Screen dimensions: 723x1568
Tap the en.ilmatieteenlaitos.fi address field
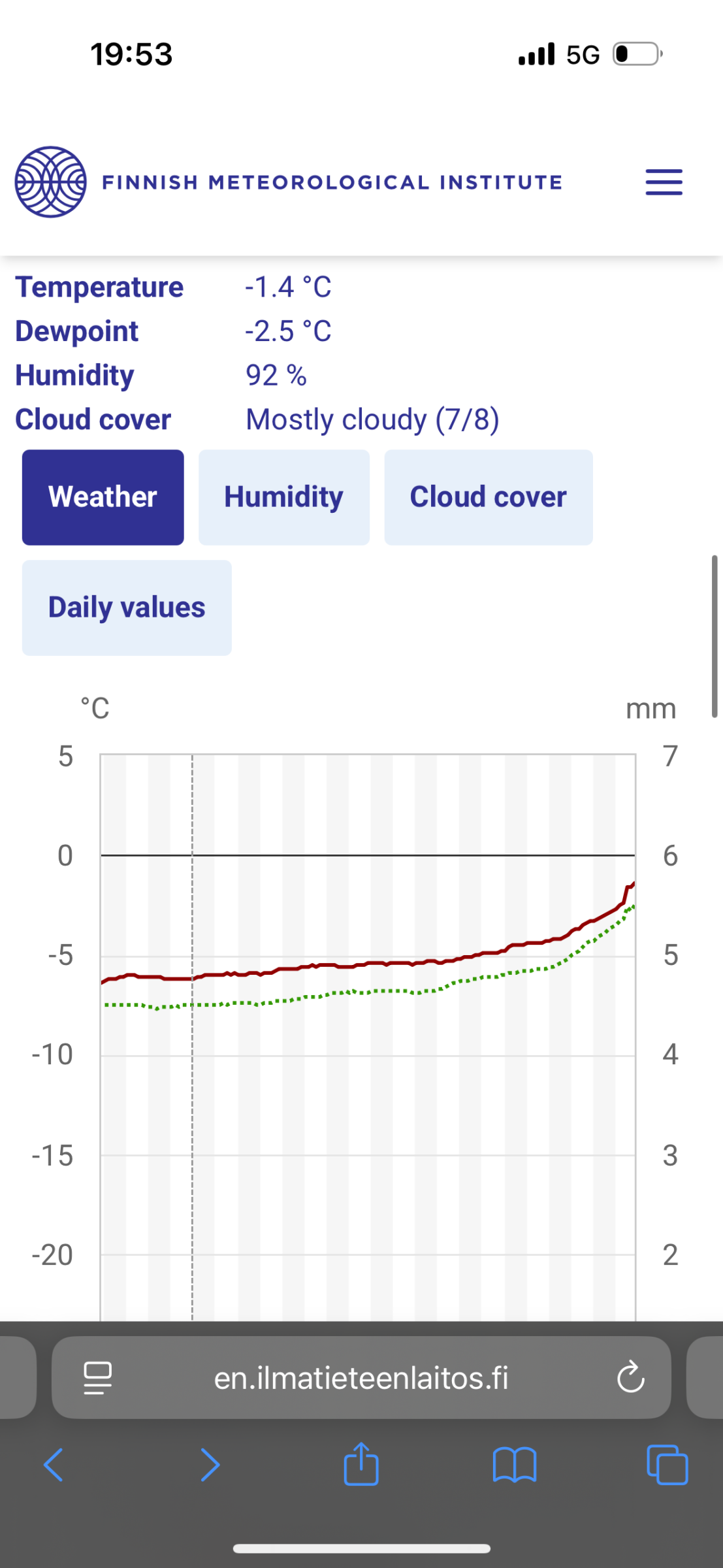(361, 1377)
